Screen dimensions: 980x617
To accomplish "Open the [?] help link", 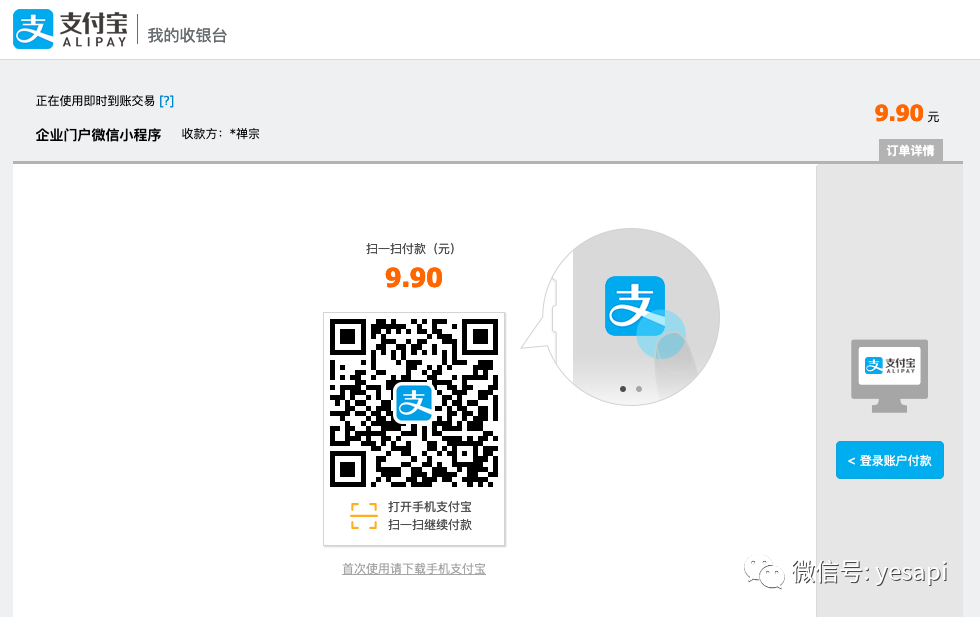I will [166, 101].
